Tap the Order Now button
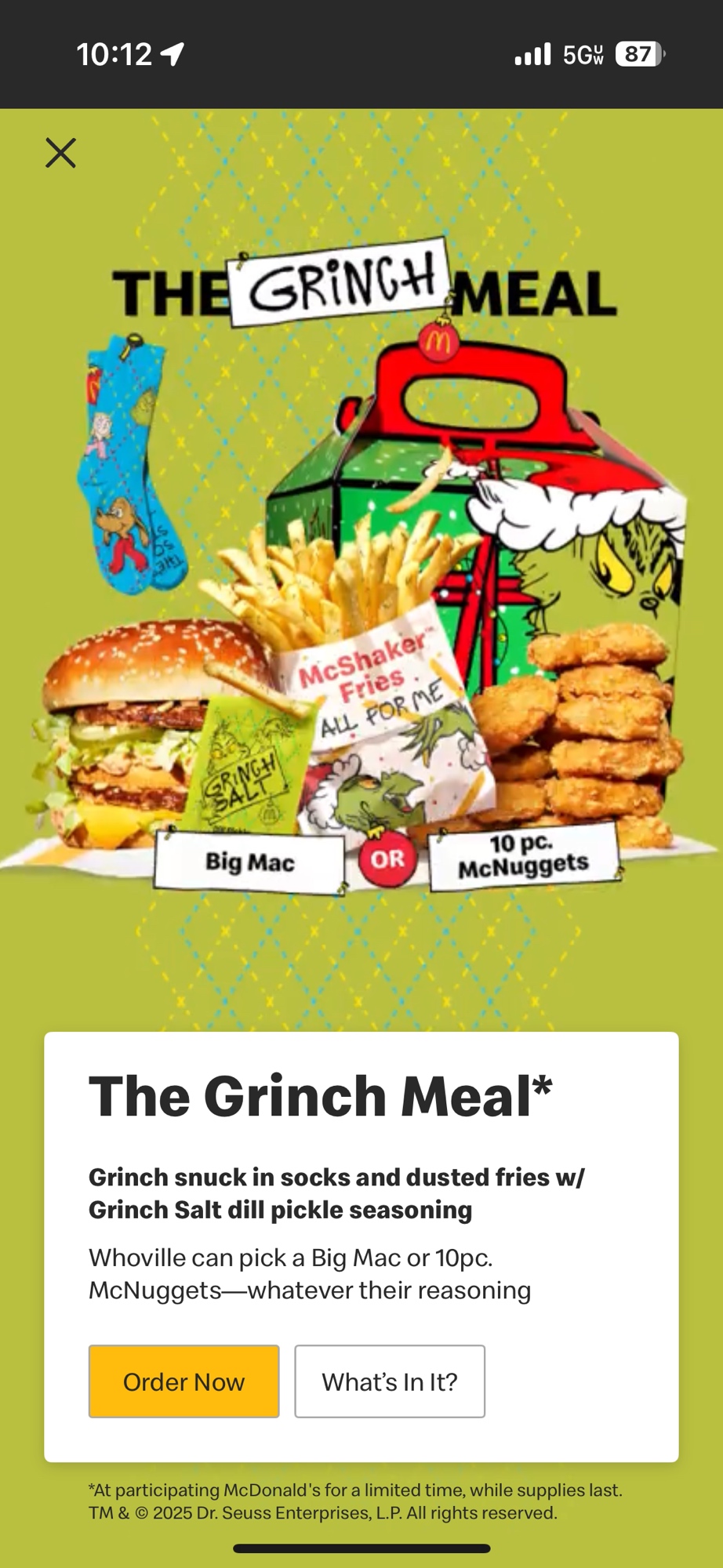The width and height of the screenshot is (723, 1568). (x=183, y=1381)
